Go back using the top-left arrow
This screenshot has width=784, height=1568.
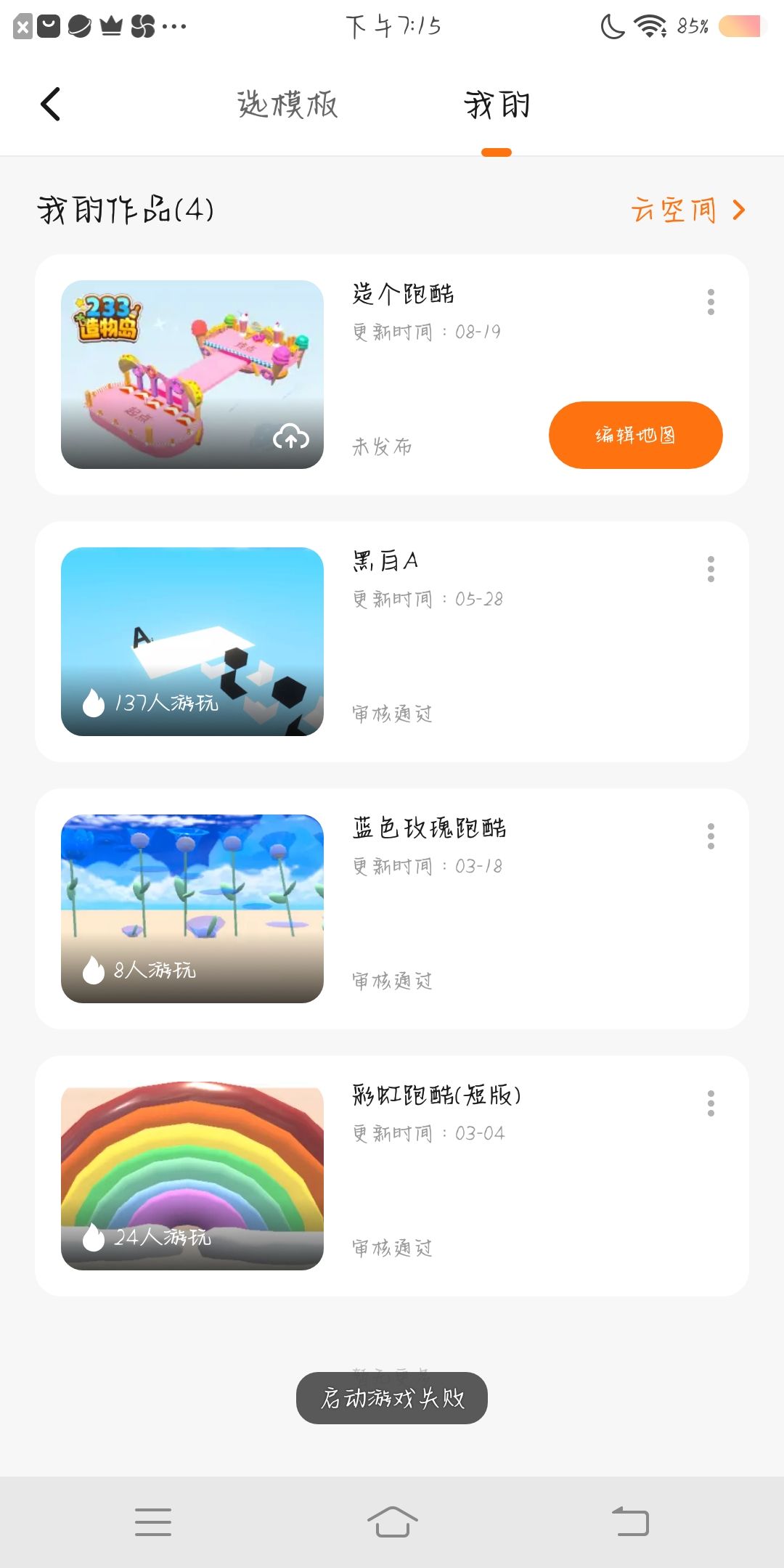50,104
